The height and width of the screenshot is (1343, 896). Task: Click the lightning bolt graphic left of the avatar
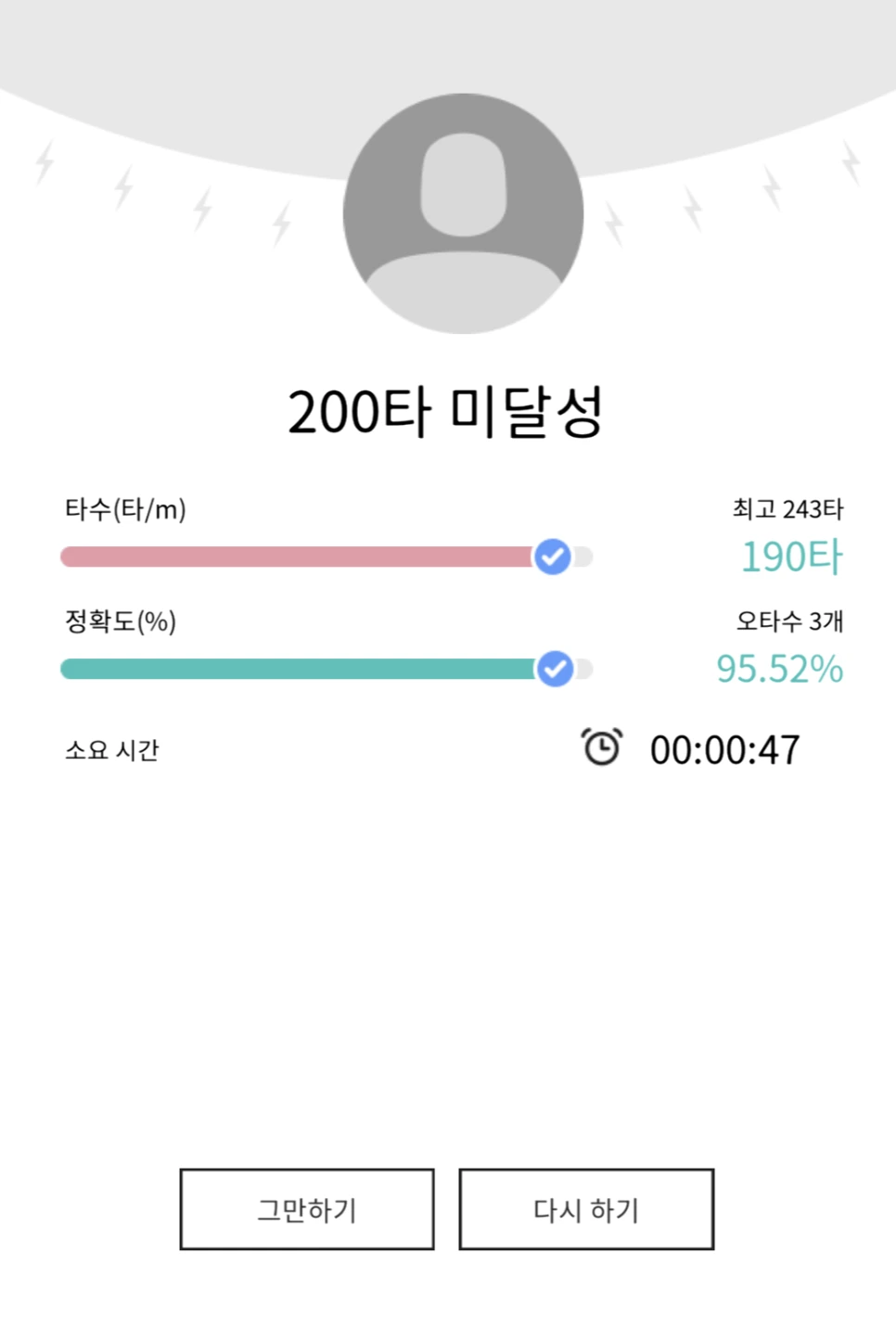click(278, 223)
